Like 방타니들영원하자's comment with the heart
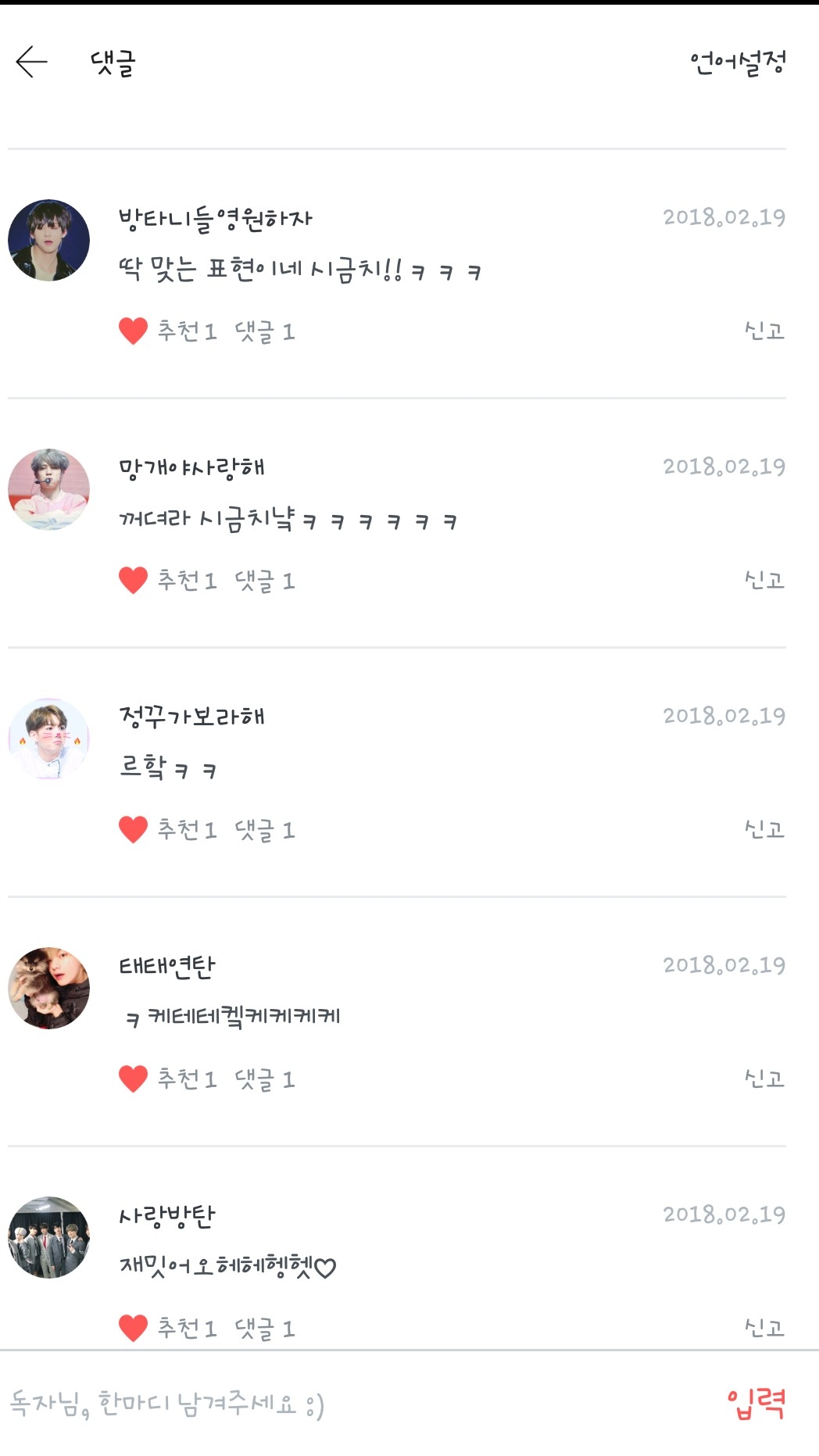This screenshot has height=1456, width=819. (133, 331)
